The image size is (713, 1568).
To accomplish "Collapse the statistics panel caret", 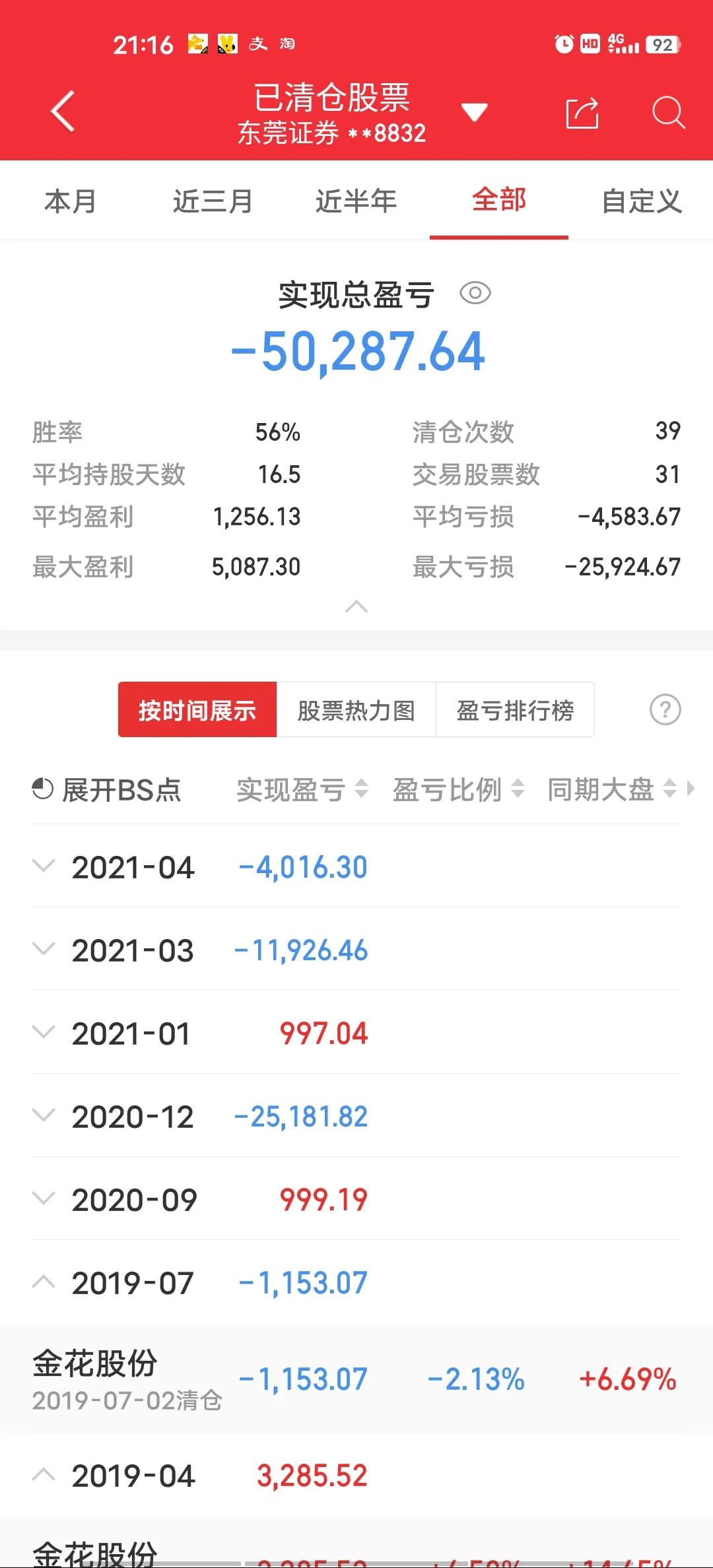I will (356, 605).
